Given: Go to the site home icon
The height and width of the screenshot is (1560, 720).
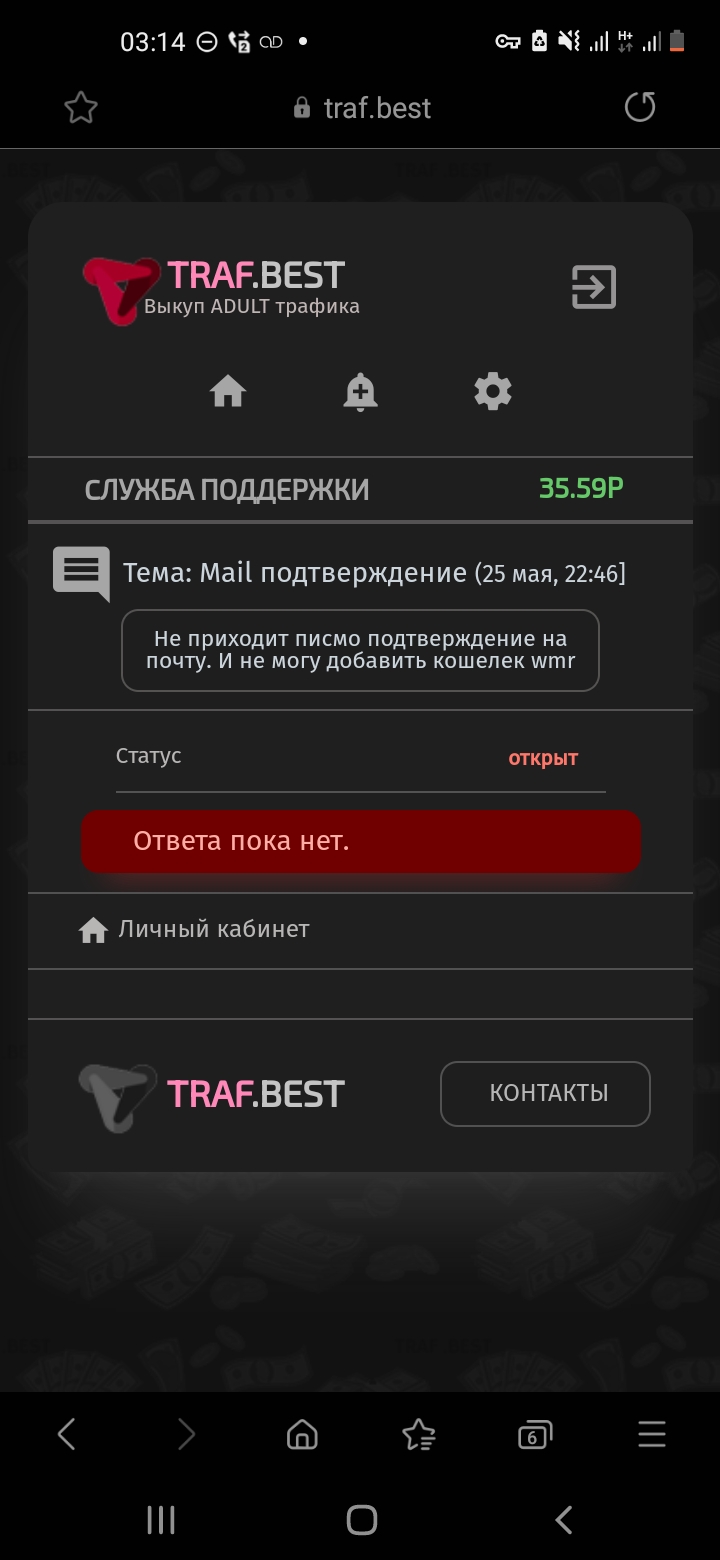Looking at the screenshot, I should 228,391.
